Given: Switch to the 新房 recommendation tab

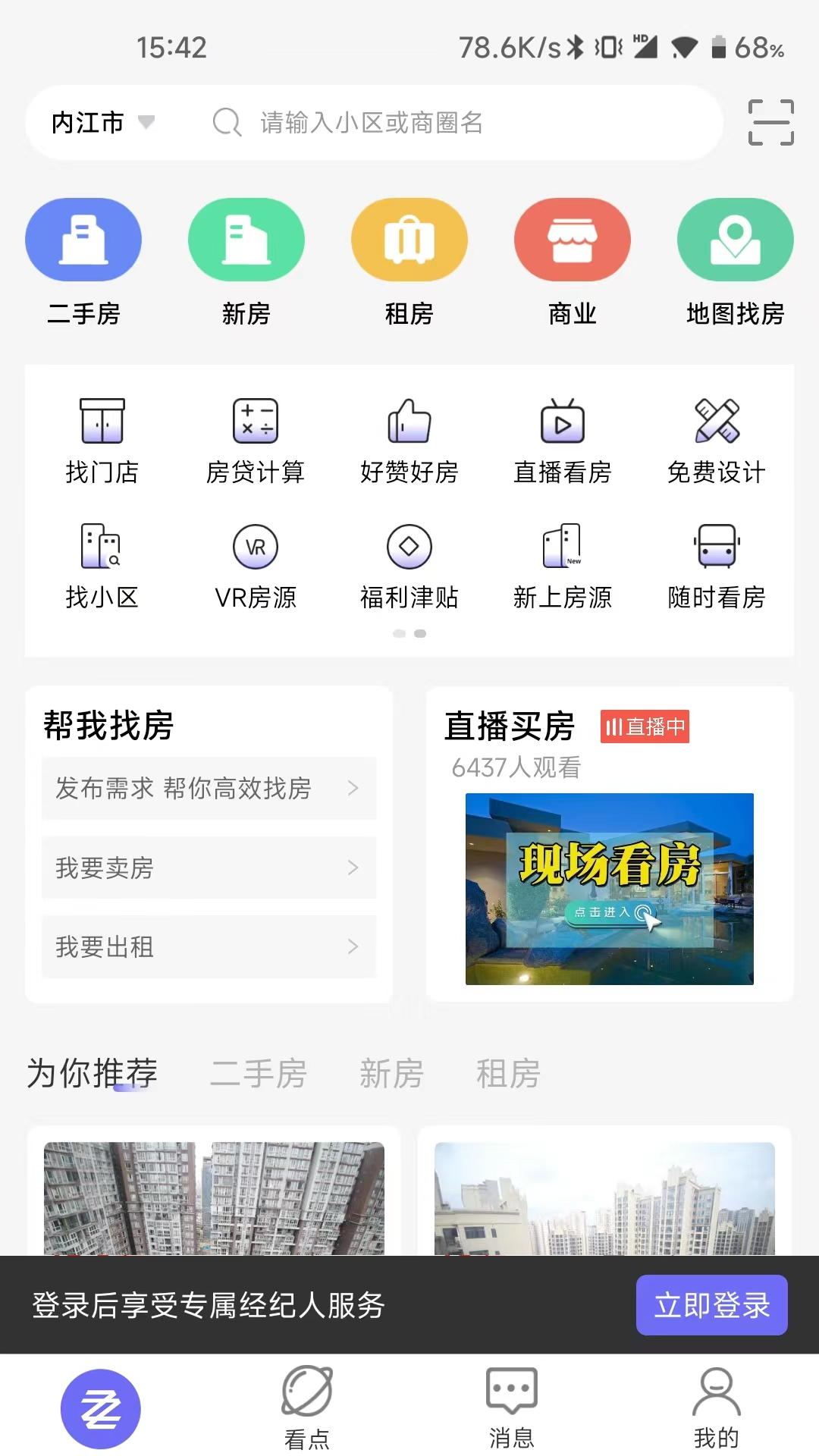Looking at the screenshot, I should (x=391, y=1074).
